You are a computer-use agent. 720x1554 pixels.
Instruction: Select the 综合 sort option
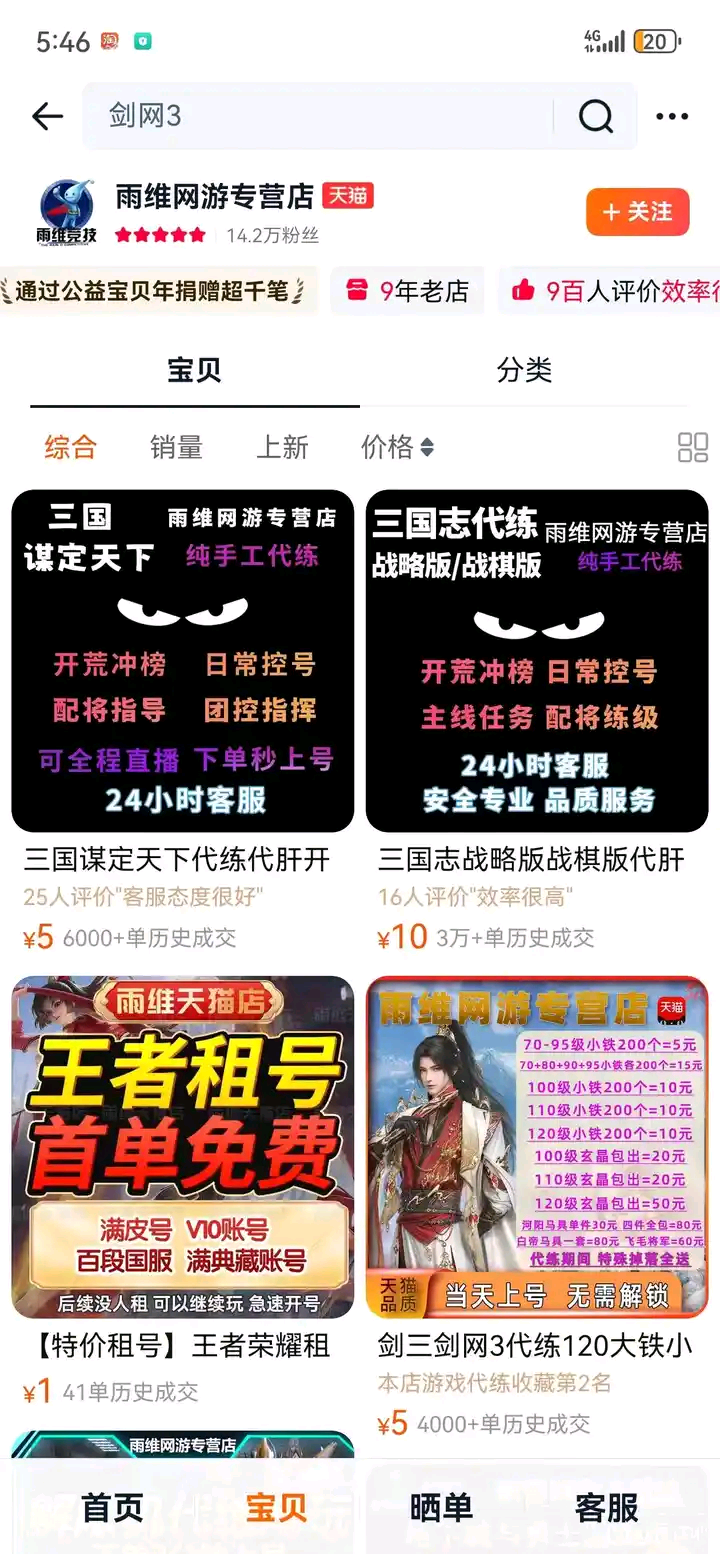[x=70, y=447]
